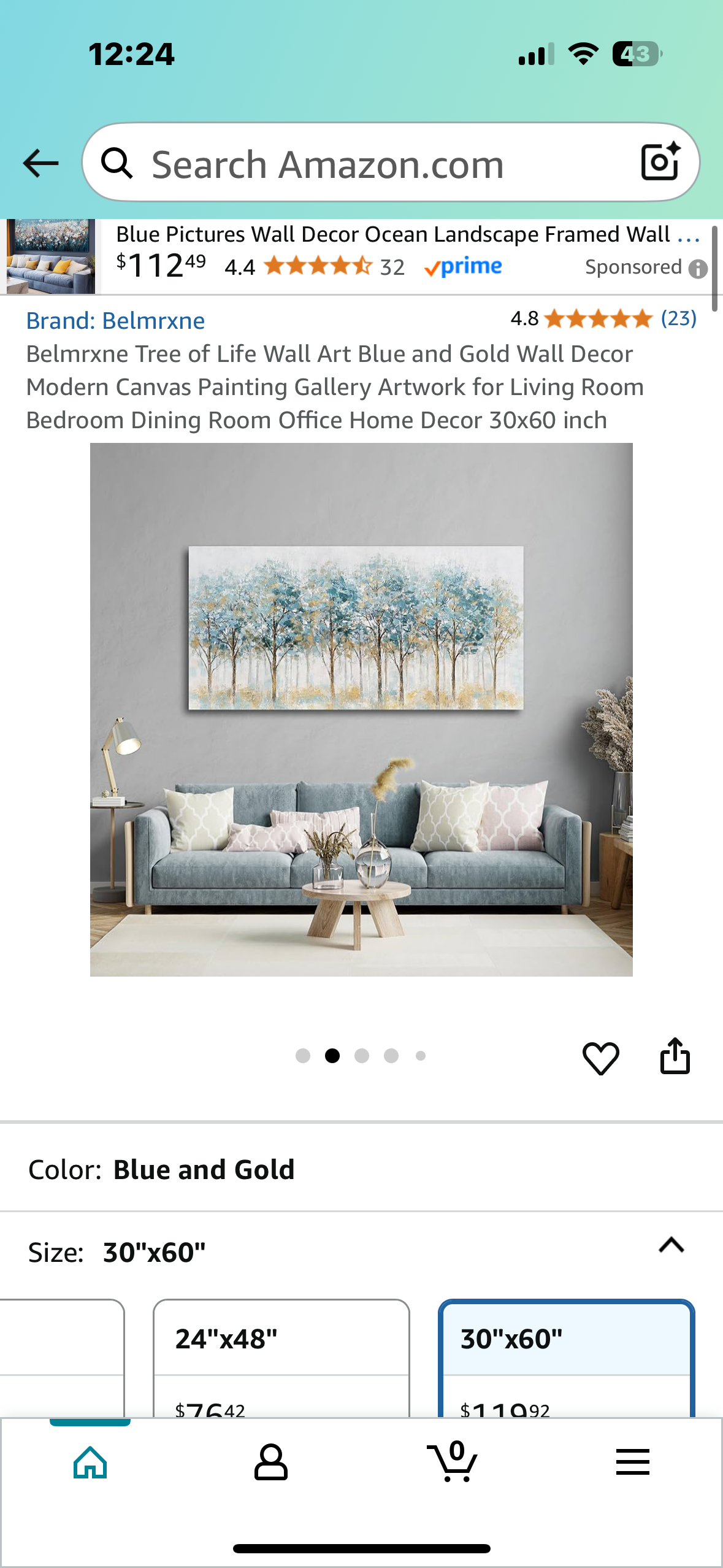
Task: Open the account profile tab
Action: tap(270, 1462)
